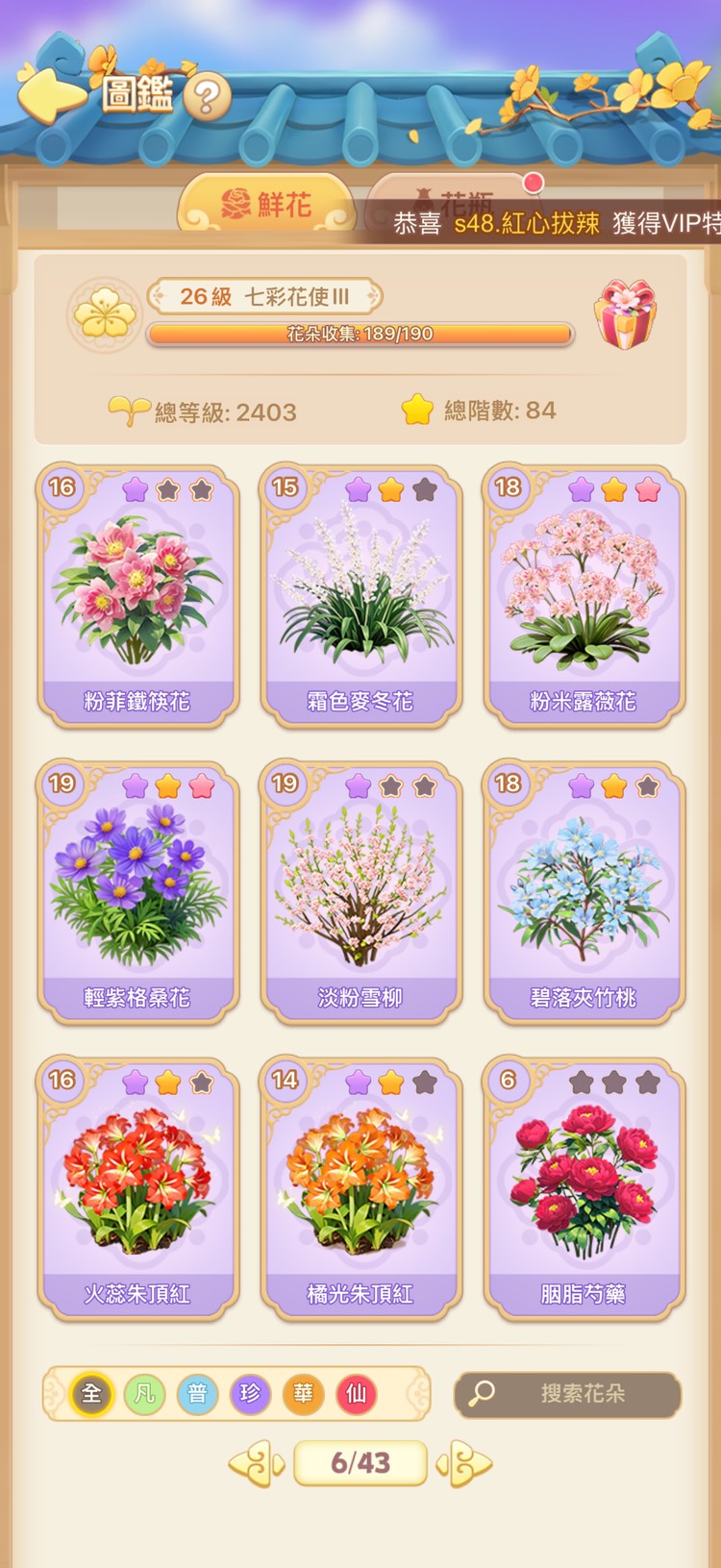Go to the next page arrow
This screenshot has height=1568, width=721.
pyautogui.click(x=465, y=1463)
